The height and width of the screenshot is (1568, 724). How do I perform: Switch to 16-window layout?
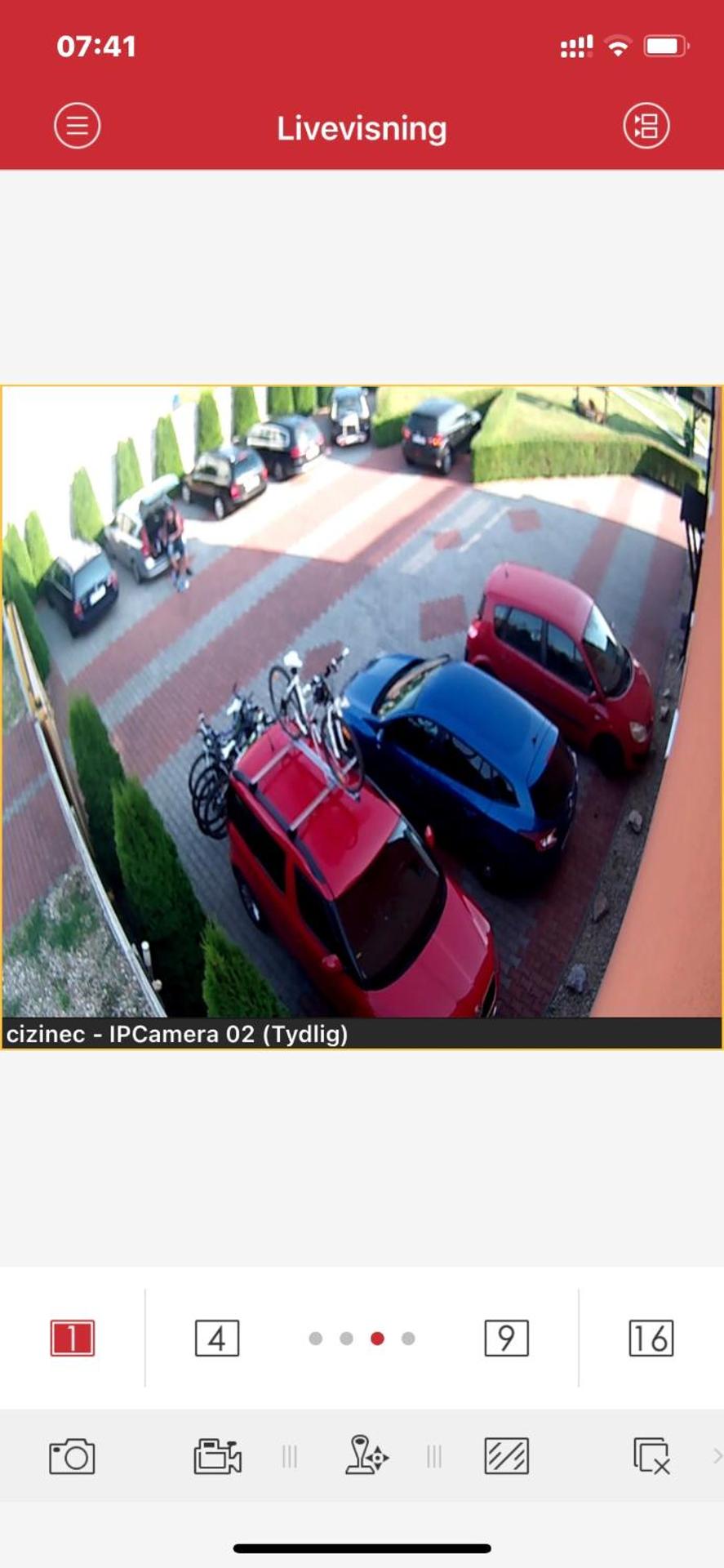(x=651, y=1338)
